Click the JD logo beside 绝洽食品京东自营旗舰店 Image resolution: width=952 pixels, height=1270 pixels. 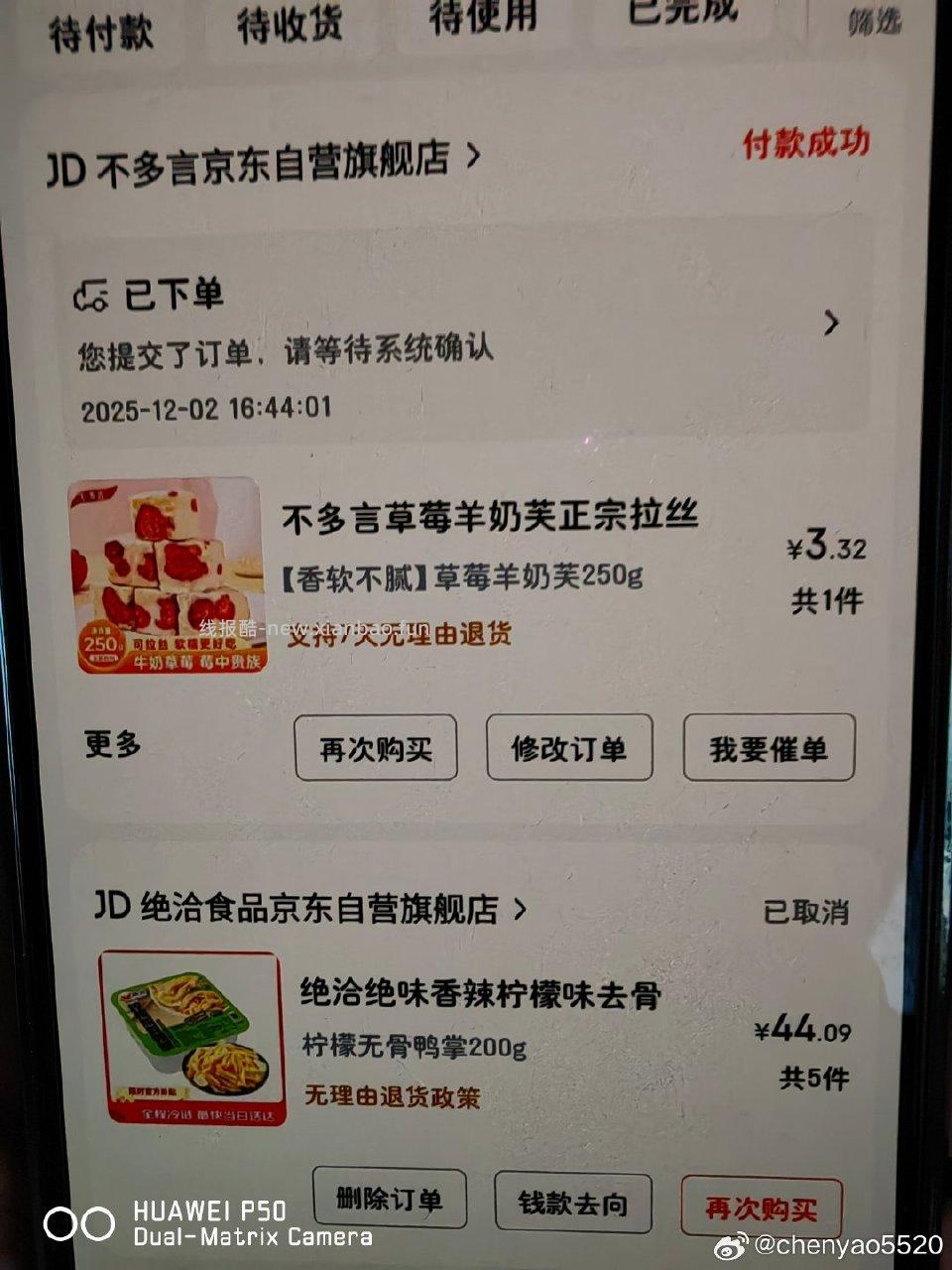click(x=112, y=905)
